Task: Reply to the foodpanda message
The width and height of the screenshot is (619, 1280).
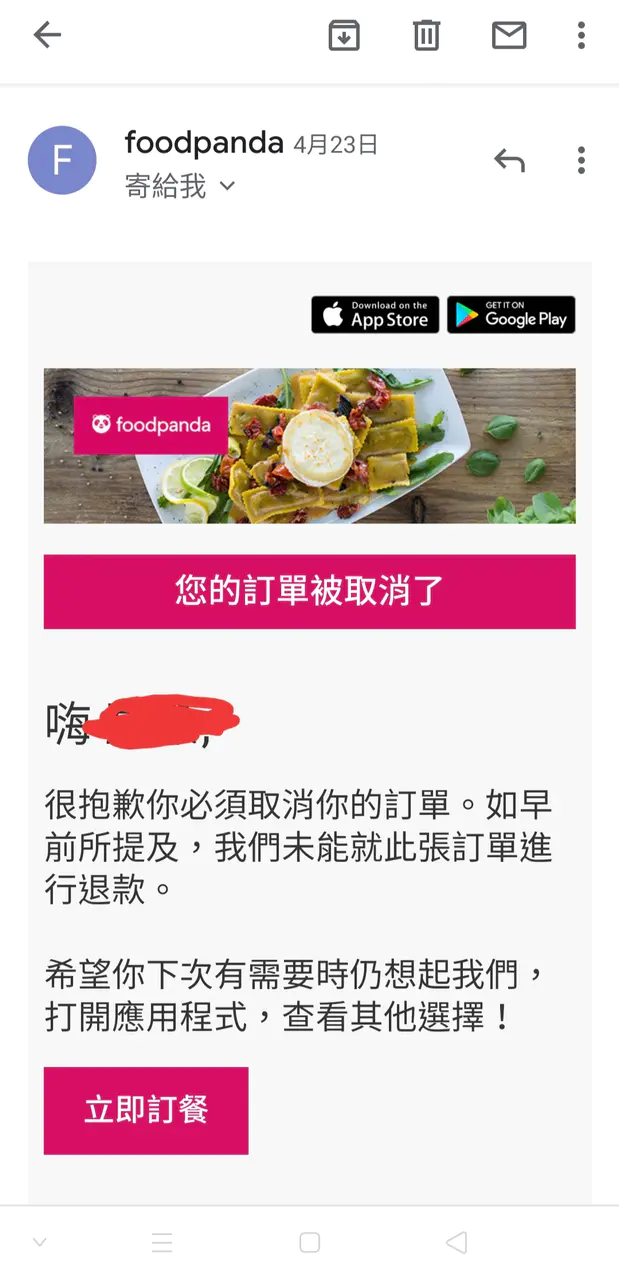Action: pyautogui.click(x=509, y=160)
